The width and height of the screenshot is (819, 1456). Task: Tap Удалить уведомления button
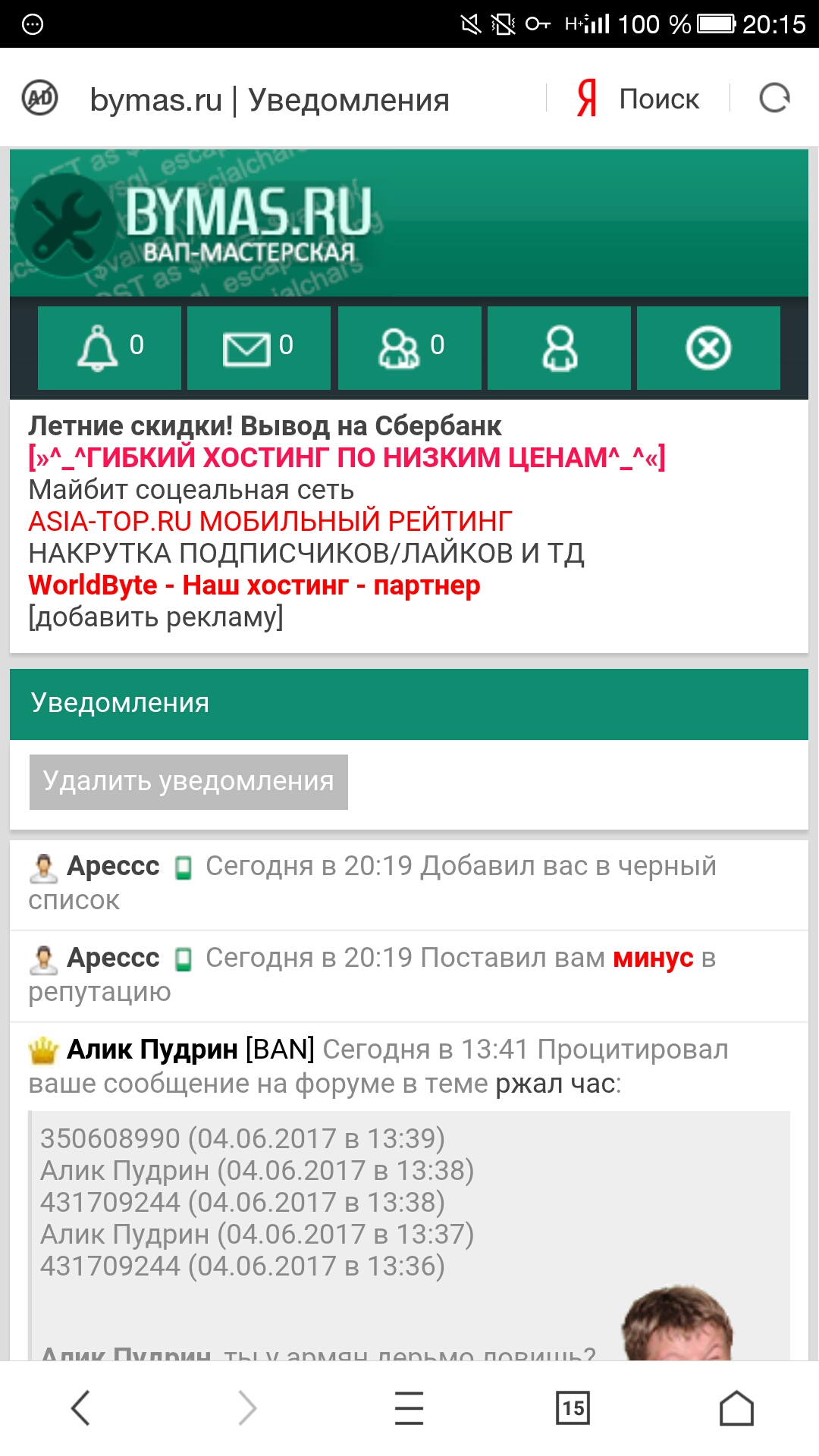[189, 782]
